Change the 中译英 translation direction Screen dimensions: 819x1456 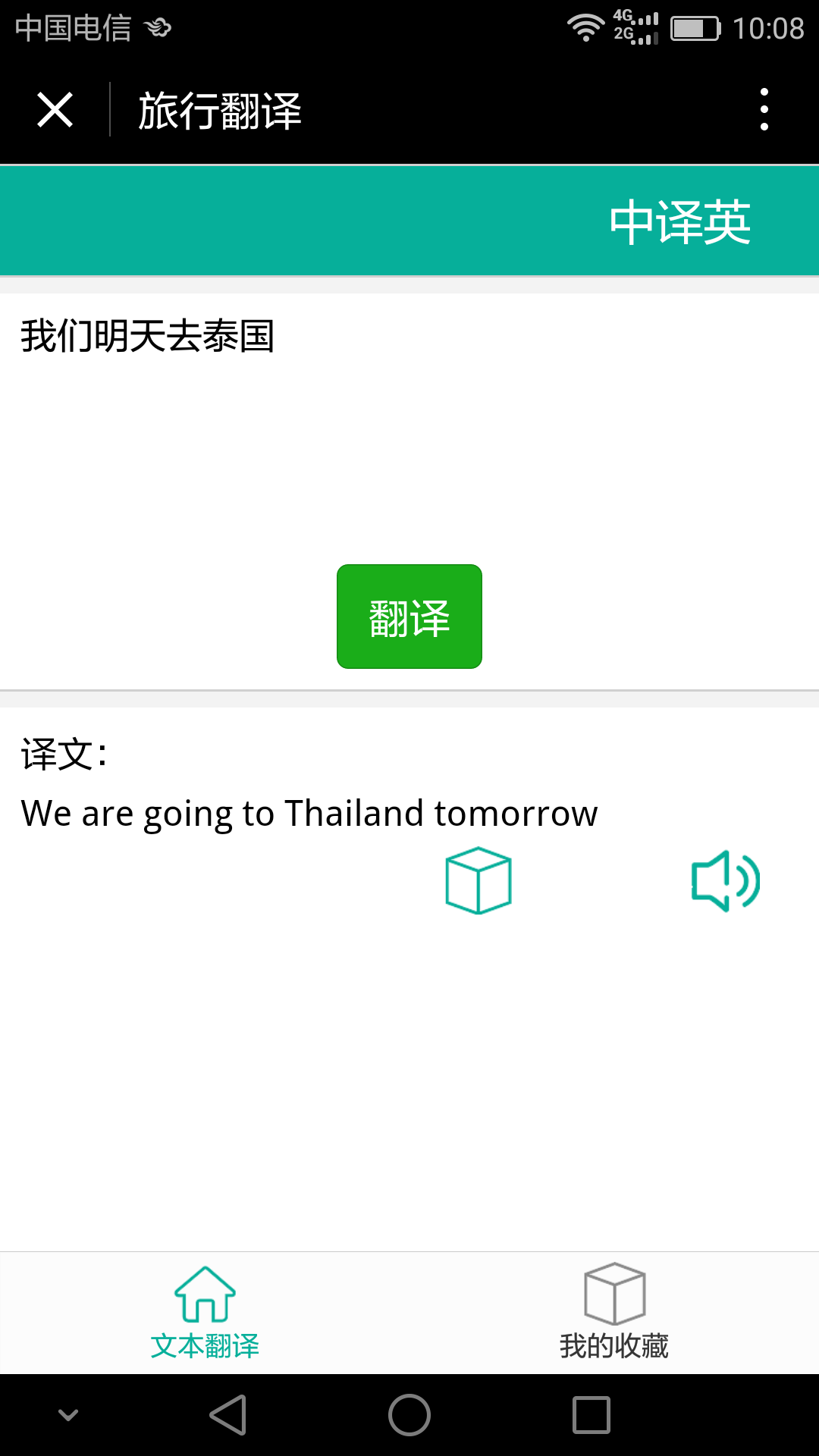679,222
